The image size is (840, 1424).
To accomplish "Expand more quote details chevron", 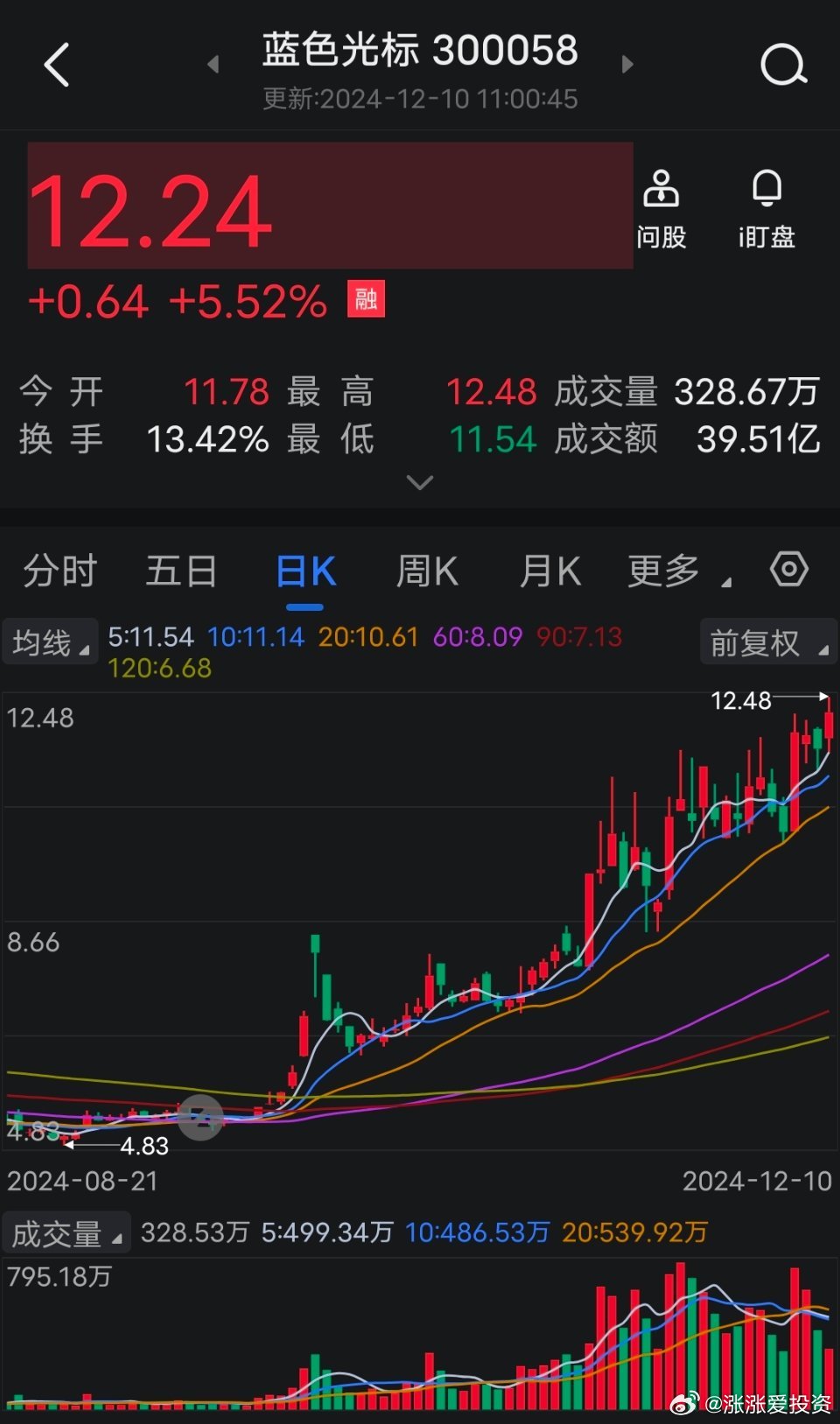I will [x=420, y=482].
